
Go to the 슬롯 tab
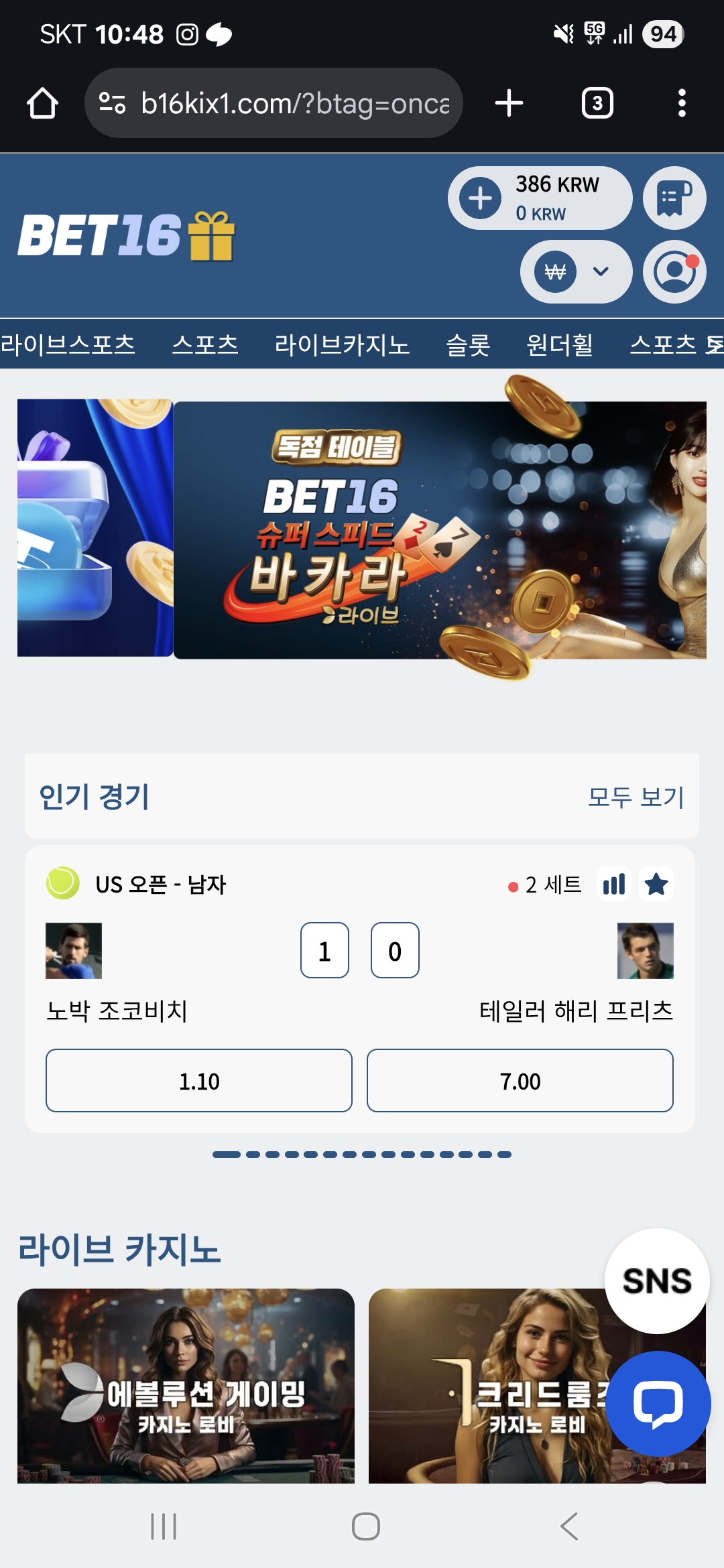pyautogui.click(x=468, y=344)
